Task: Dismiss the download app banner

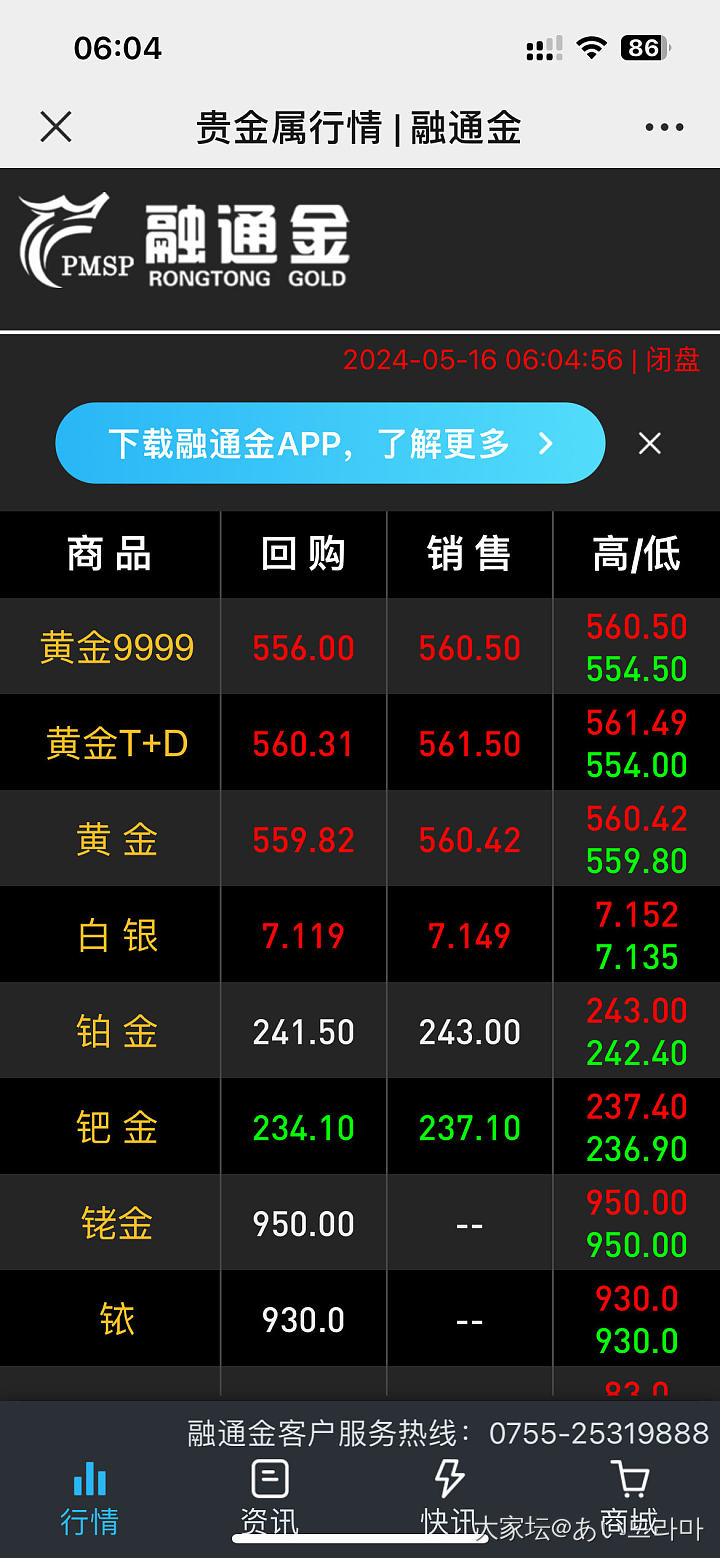Action: click(650, 443)
